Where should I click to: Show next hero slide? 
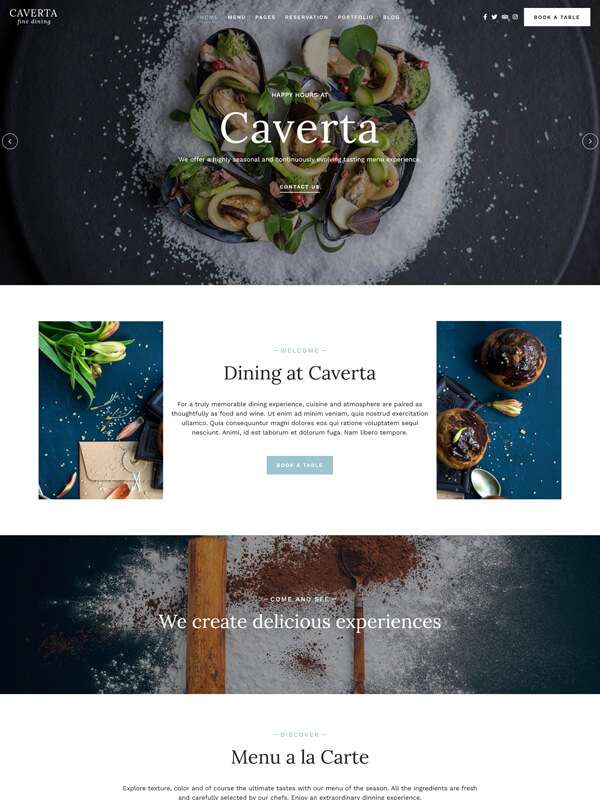click(x=590, y=141)
